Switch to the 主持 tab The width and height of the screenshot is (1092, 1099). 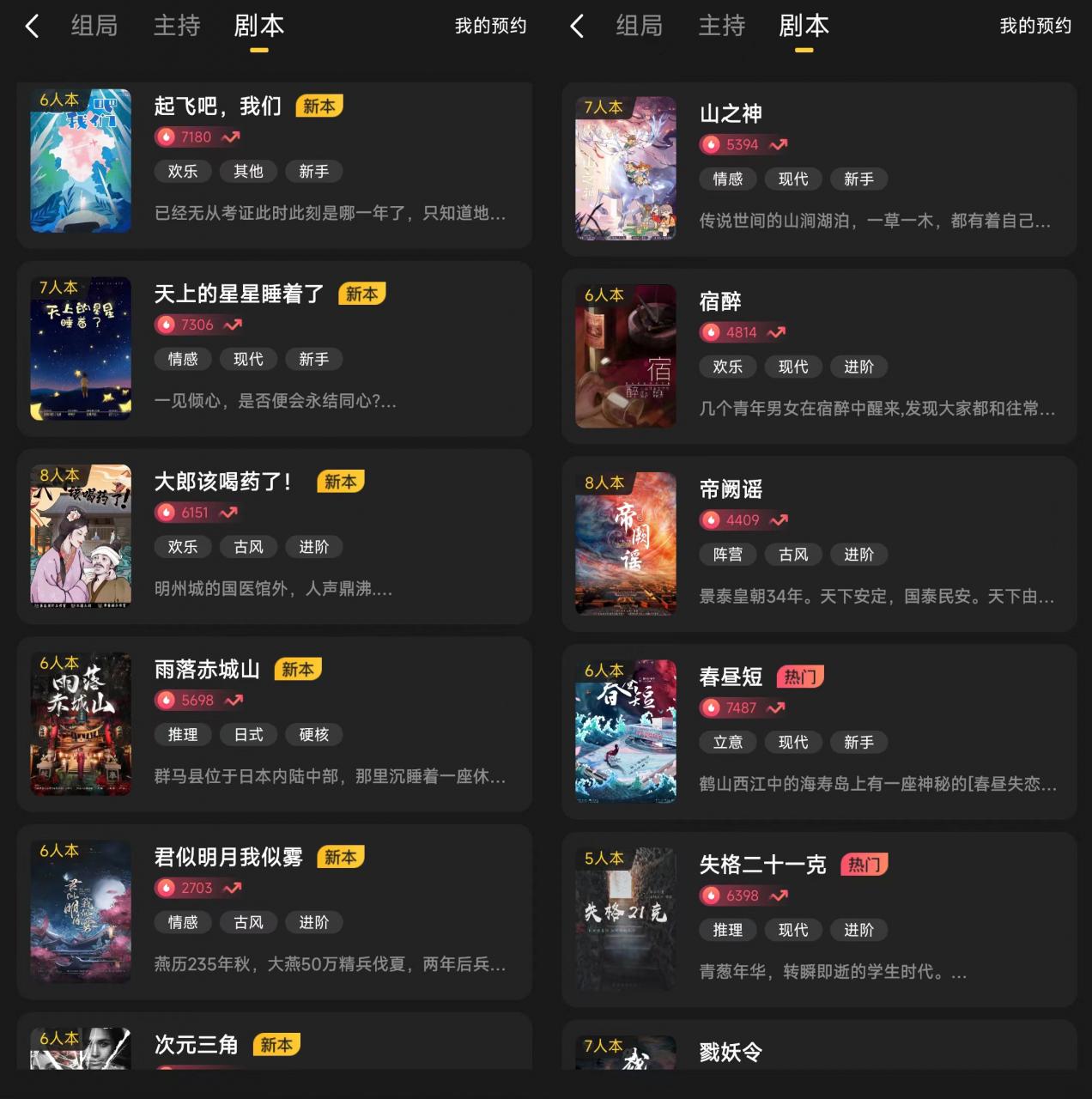[177, 27]
